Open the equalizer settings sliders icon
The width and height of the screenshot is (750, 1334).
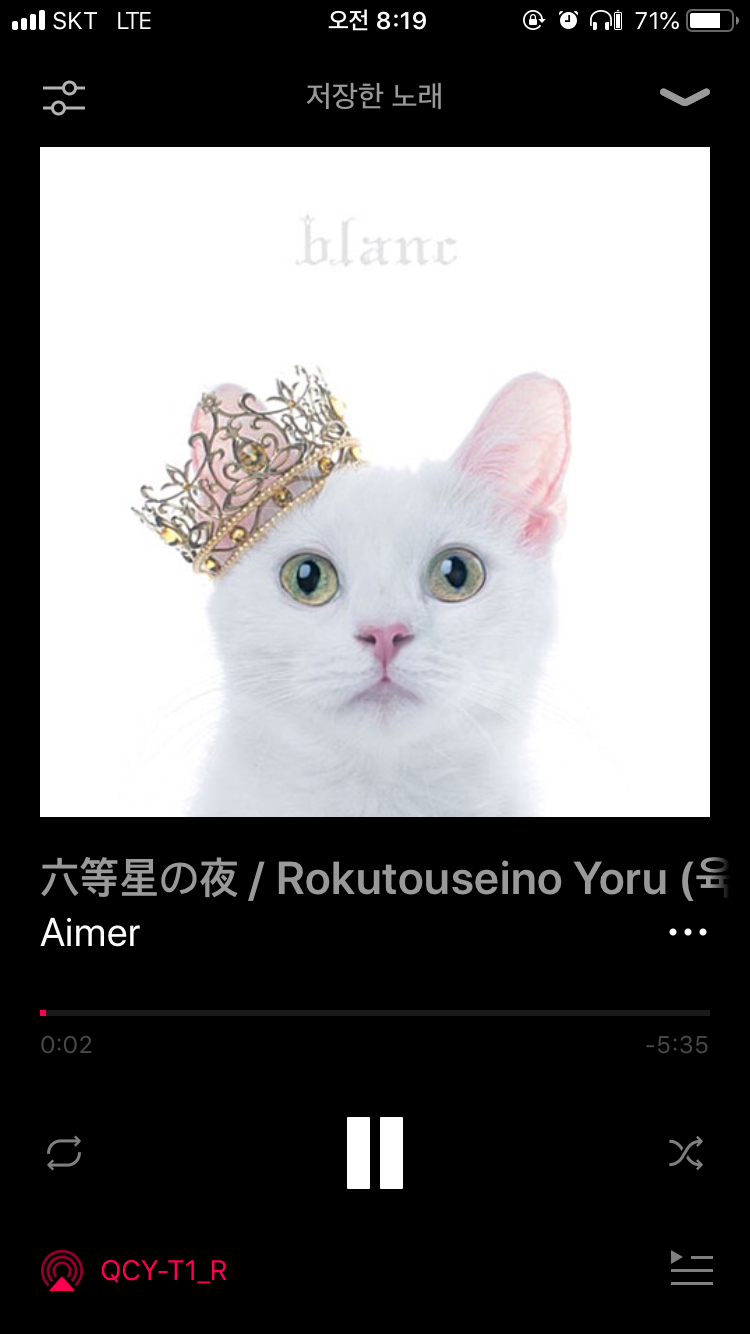click(x=63, y=97)
